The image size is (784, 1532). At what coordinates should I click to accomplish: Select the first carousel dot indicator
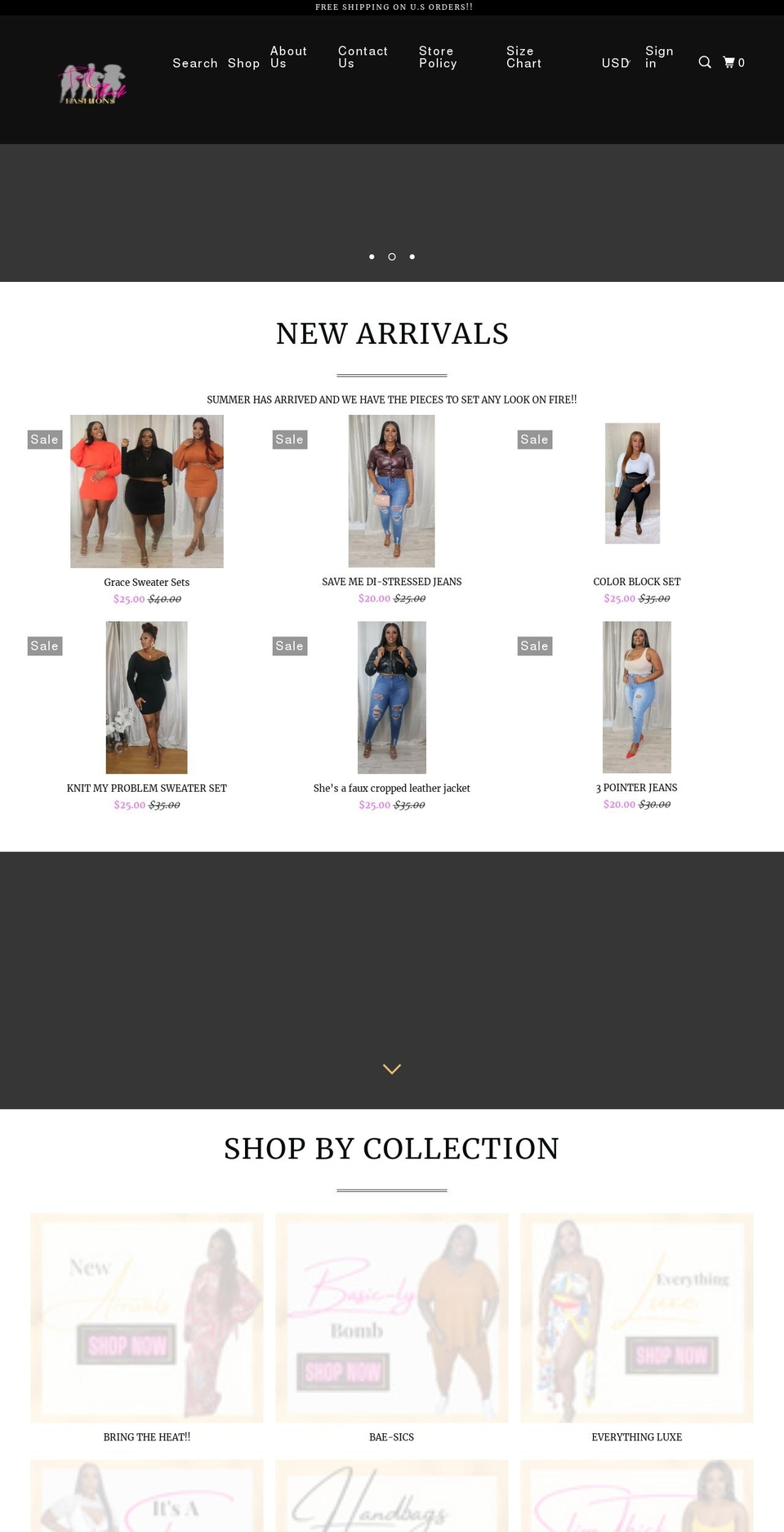coord(372,257)
